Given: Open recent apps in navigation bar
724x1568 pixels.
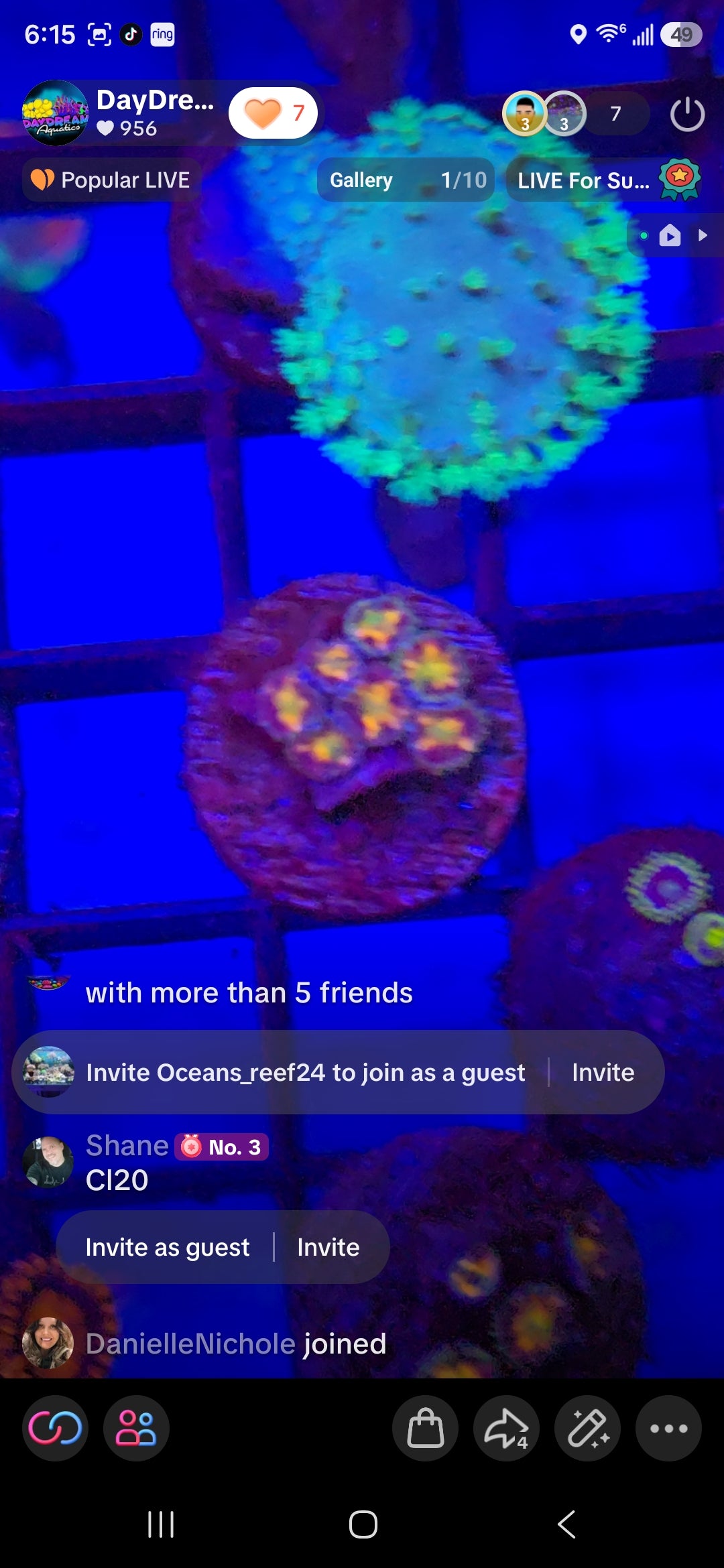Looking at the screenshot, I should (161, 1524).
